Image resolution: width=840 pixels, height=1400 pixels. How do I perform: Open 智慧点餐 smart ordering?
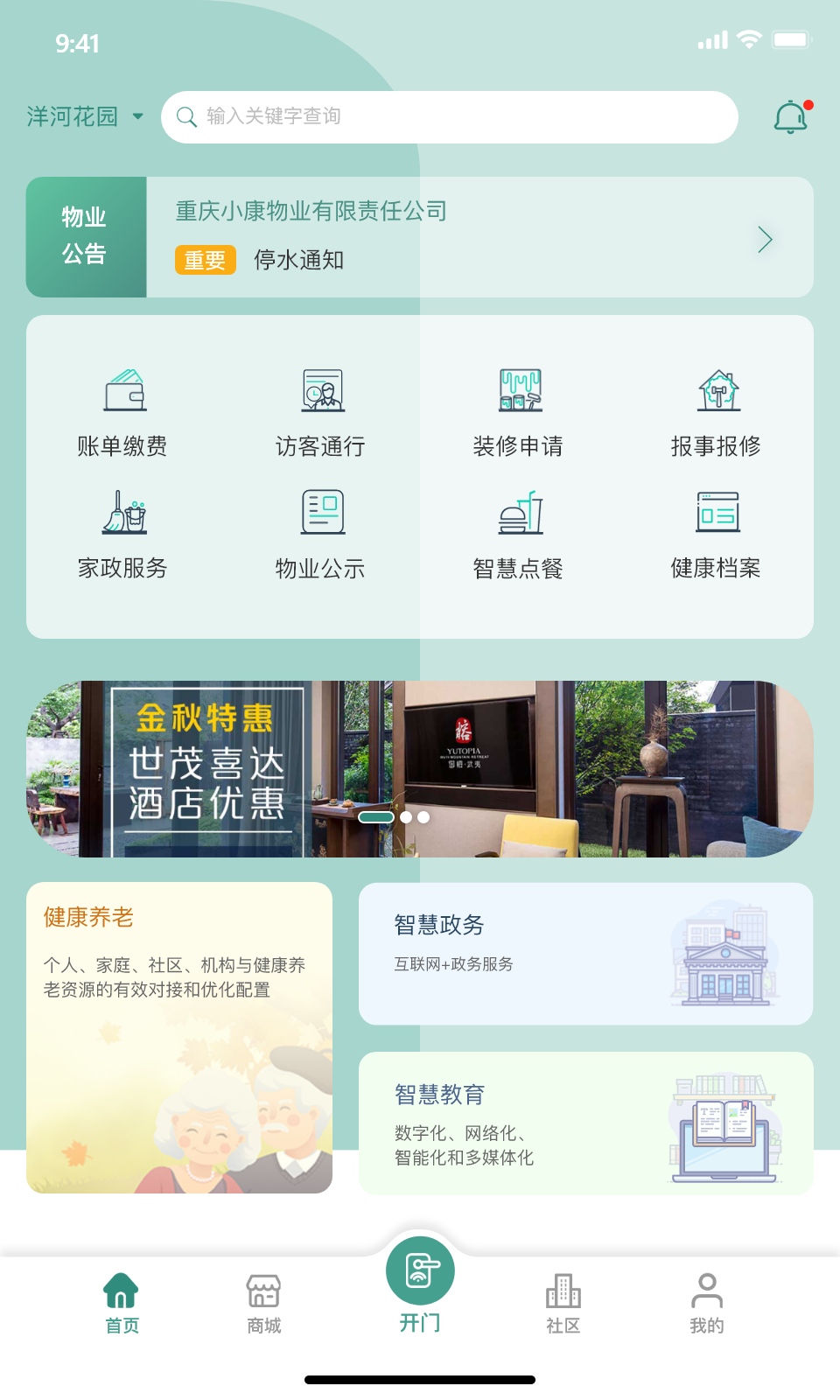pos(518,532)
